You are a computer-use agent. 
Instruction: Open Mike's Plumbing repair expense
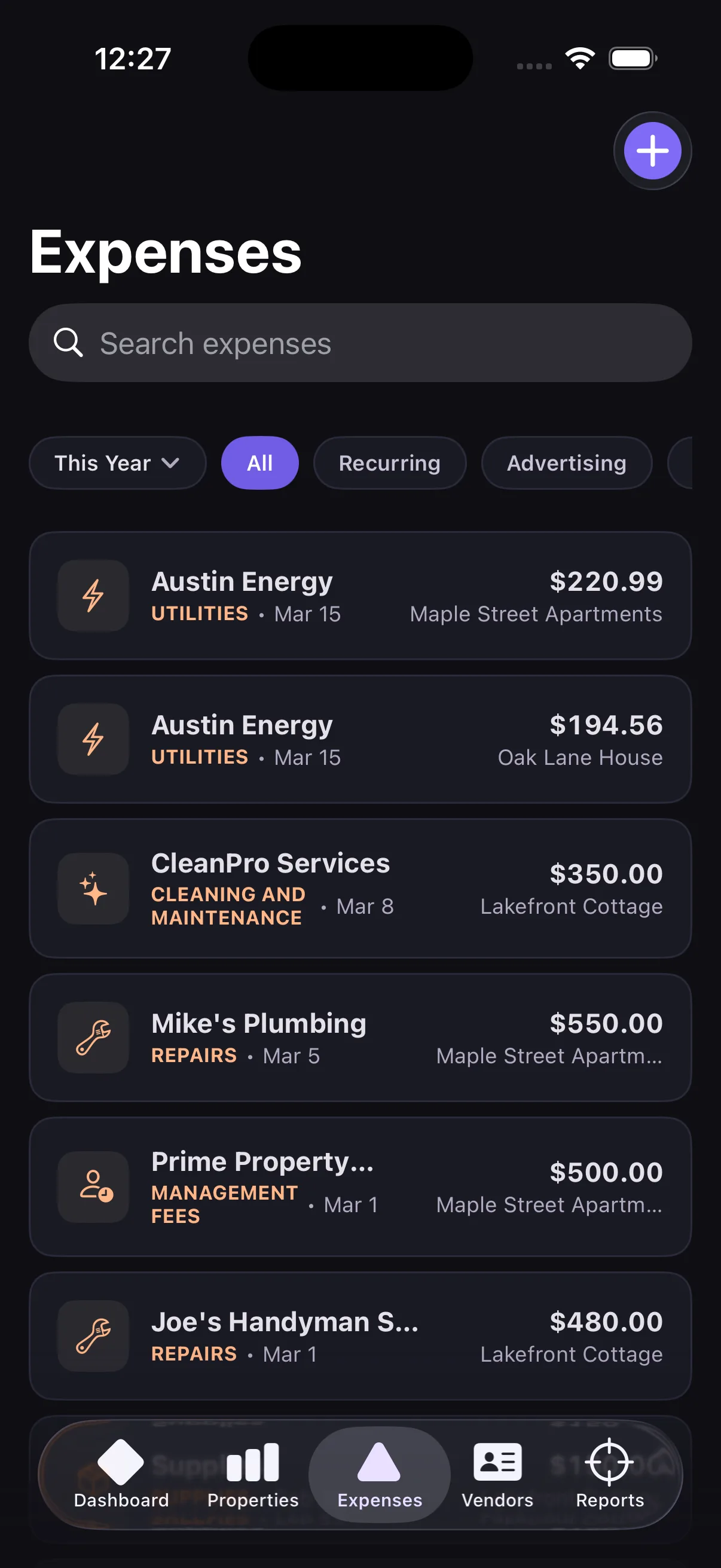(360, 1038)
